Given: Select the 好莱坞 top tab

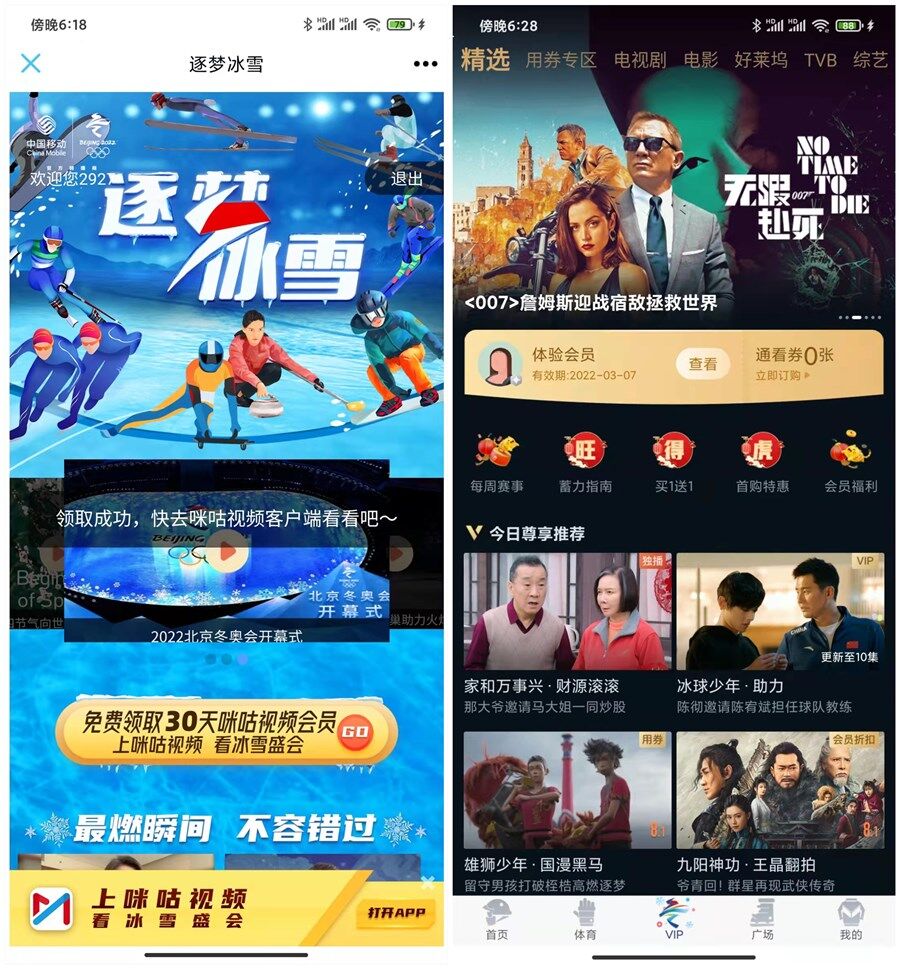Looking at the screenshot, I should tap(760, 60).
